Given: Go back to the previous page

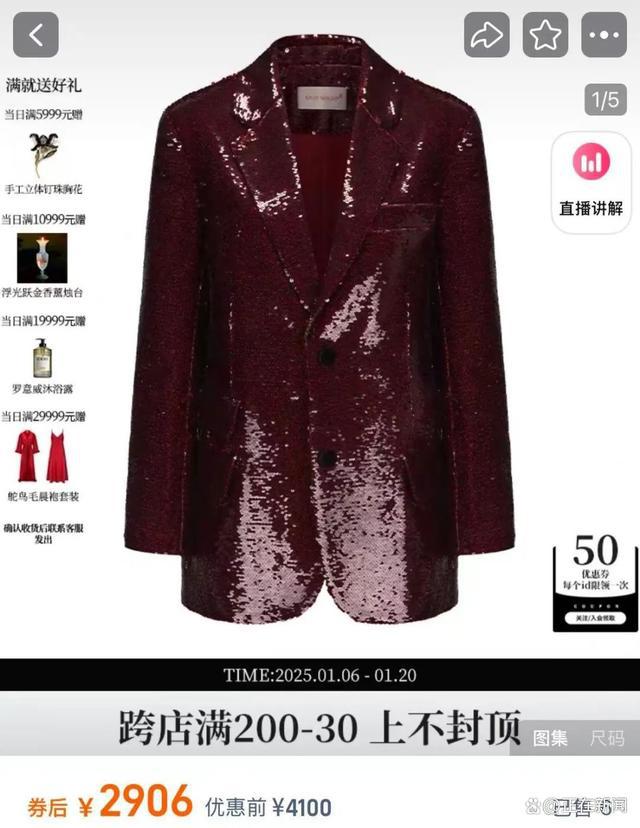Looking at the screenshot, I should tap(36, 35).
